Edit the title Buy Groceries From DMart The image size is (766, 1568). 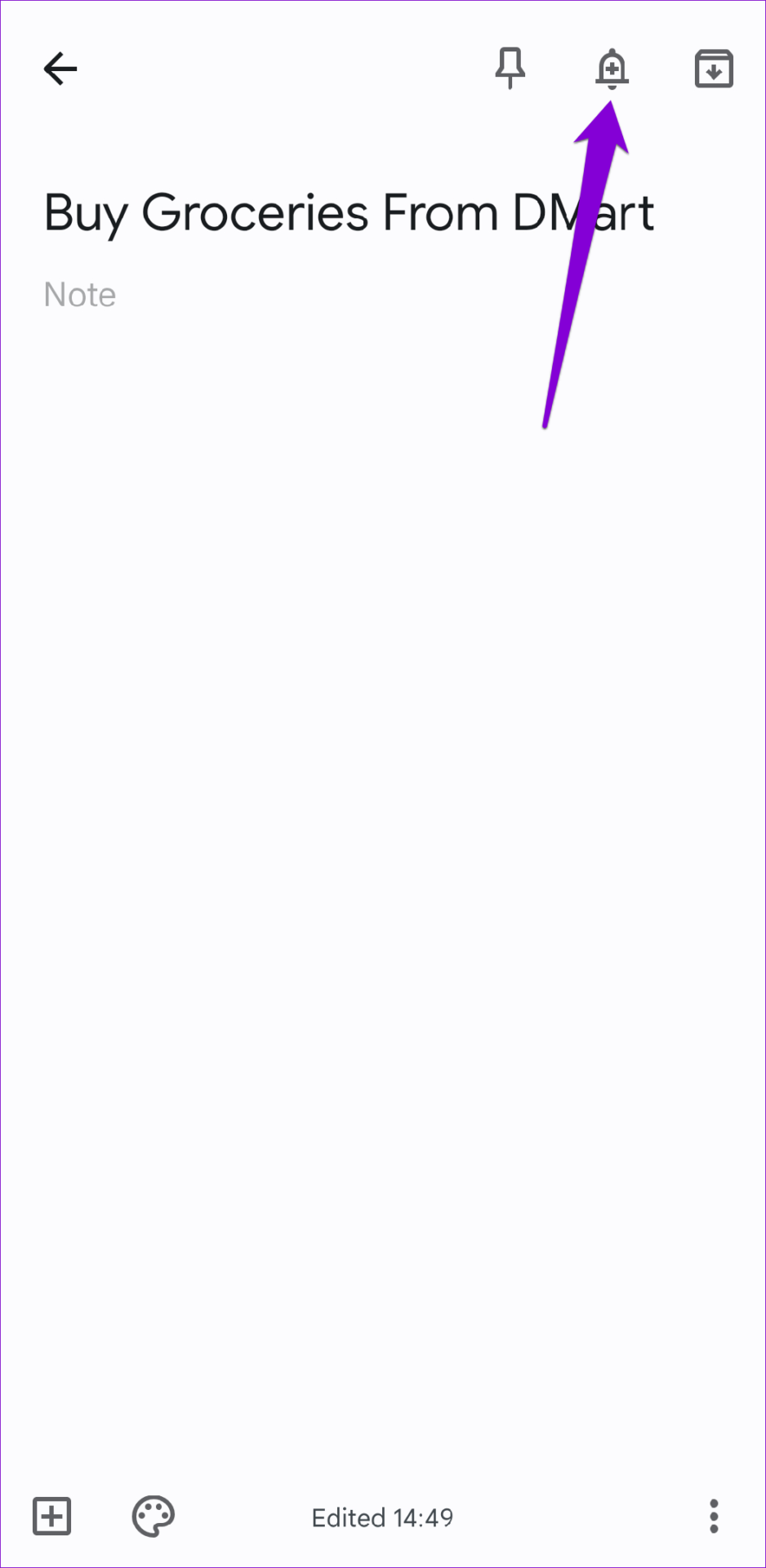pyautogui.click(x=349, y=214)
